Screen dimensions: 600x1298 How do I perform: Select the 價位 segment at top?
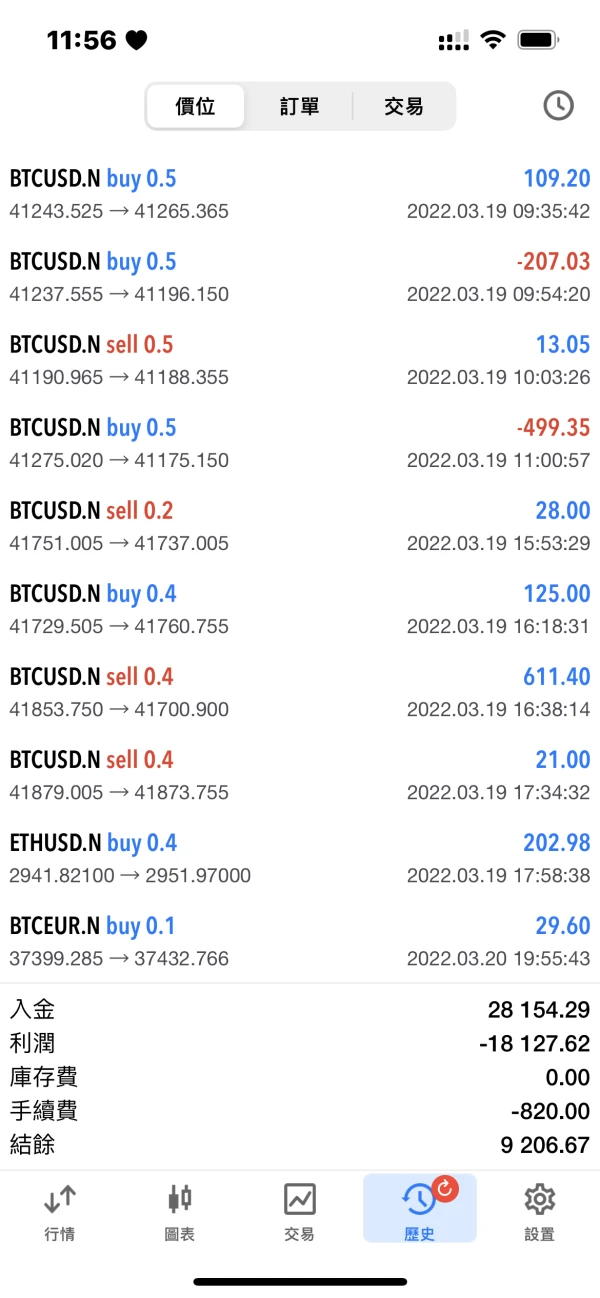pos(196,106)
